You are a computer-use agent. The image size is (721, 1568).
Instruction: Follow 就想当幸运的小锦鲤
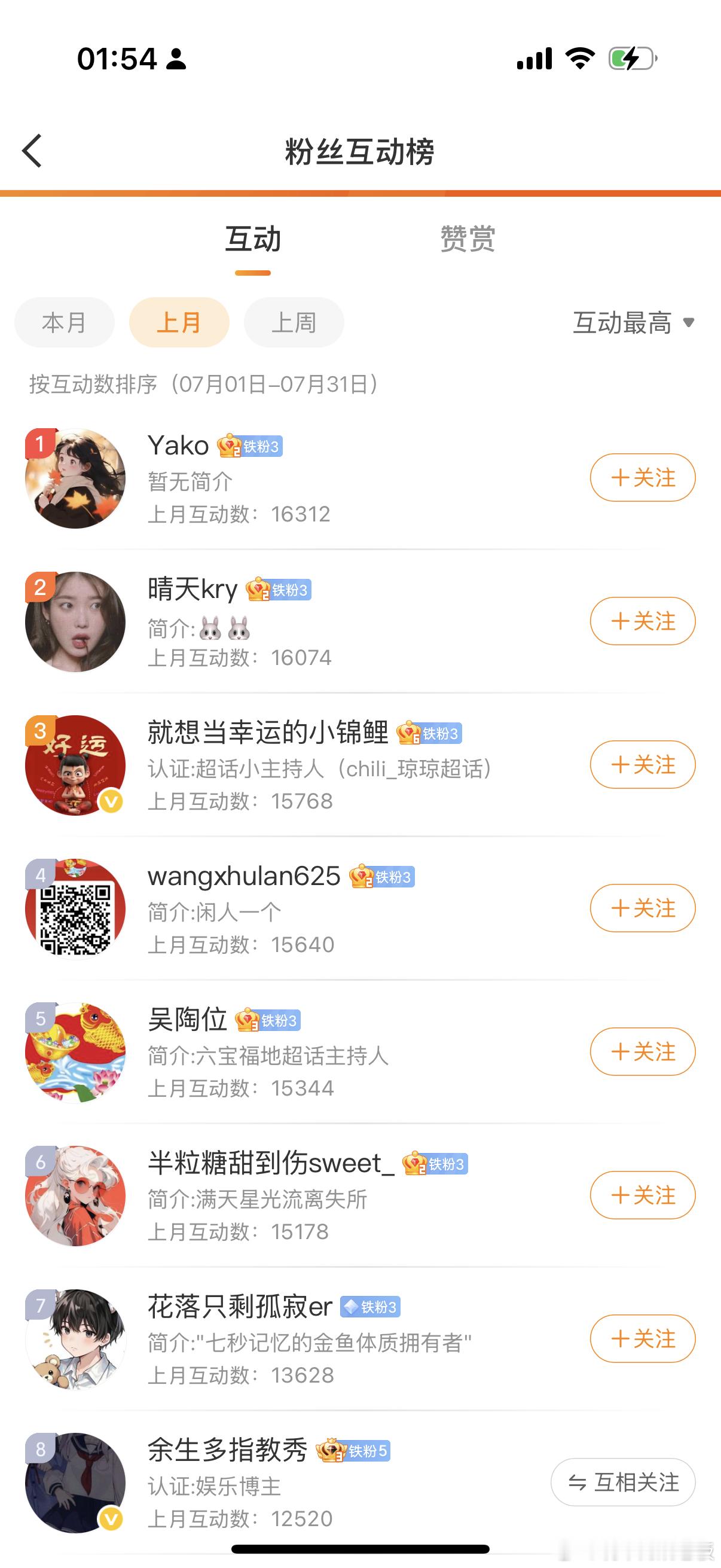pos(643,764)
